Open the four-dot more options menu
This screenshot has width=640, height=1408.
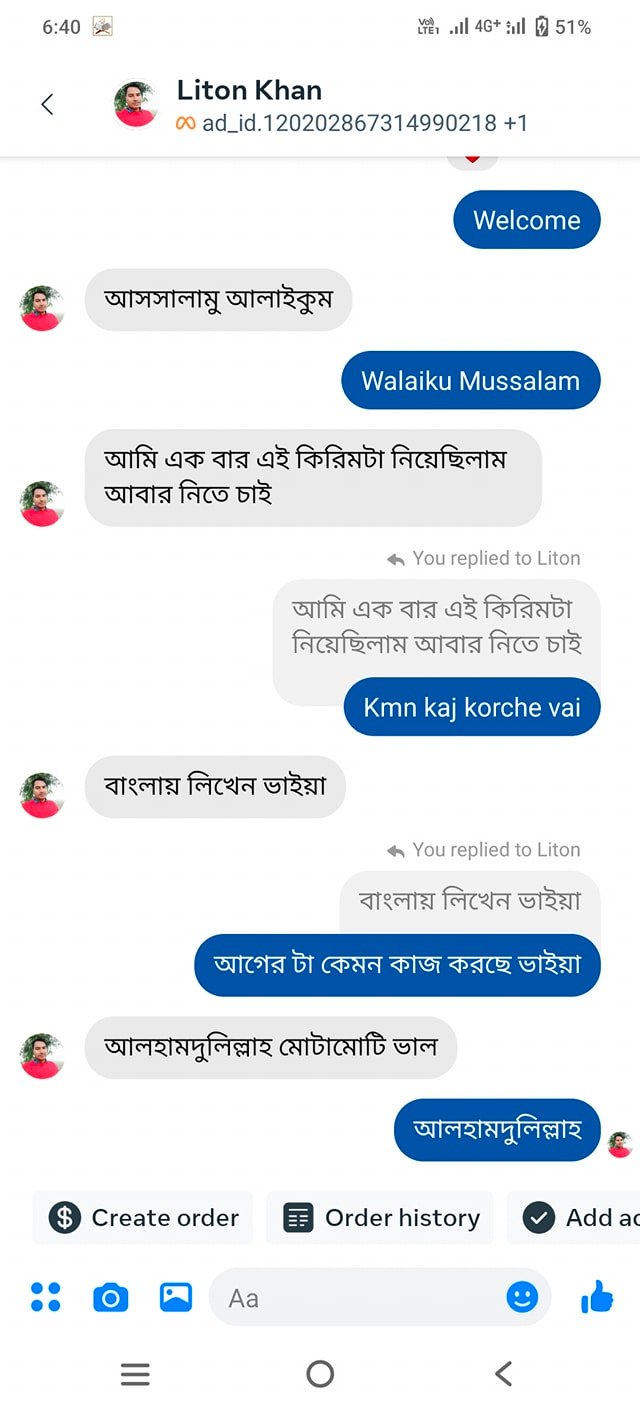(x=46, y=1297)
